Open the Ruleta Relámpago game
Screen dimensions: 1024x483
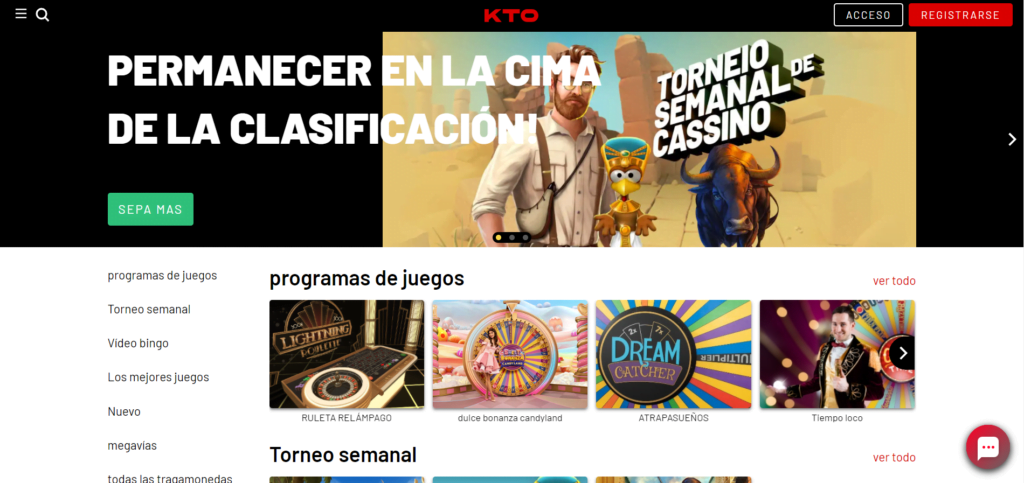click(x=346, y=355)
